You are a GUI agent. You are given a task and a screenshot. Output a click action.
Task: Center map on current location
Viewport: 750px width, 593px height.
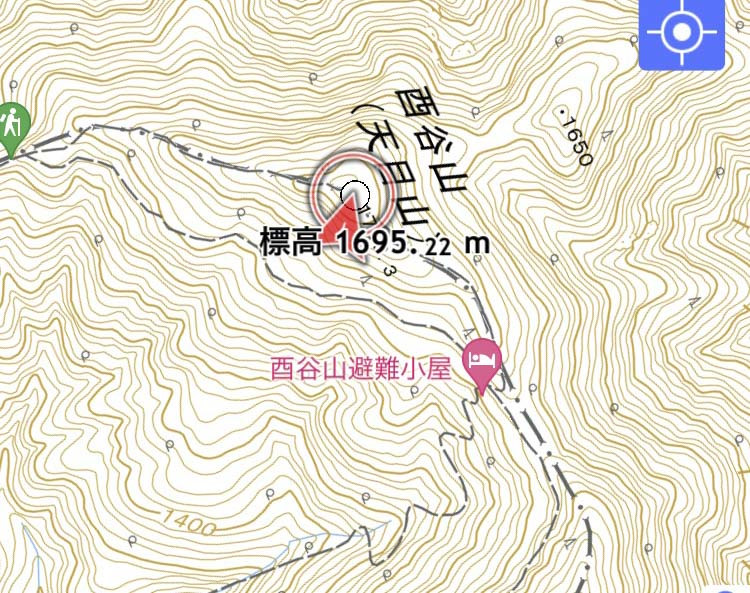tap(682, 33)
